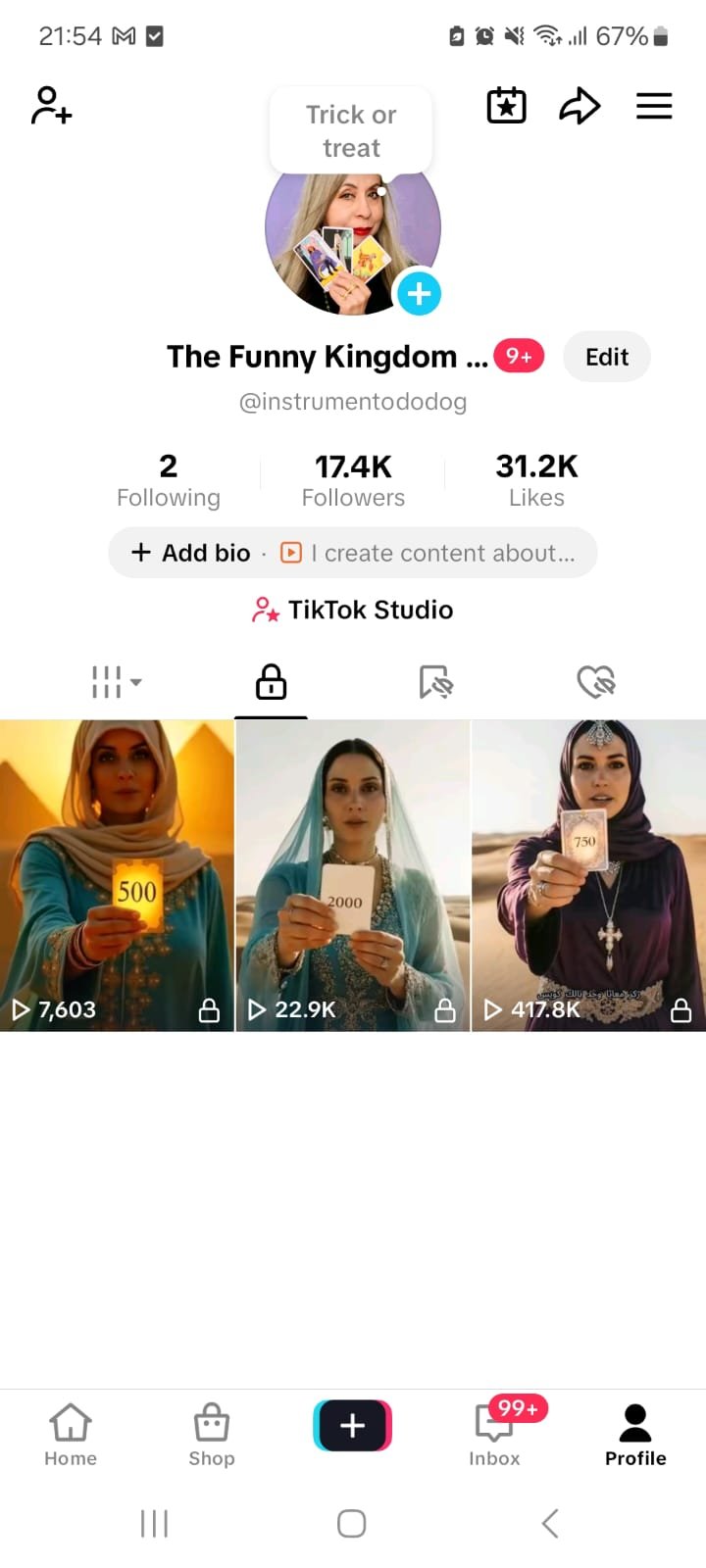Open the hamburger menu
This screenshot has width=706, height=1568.
654,106
